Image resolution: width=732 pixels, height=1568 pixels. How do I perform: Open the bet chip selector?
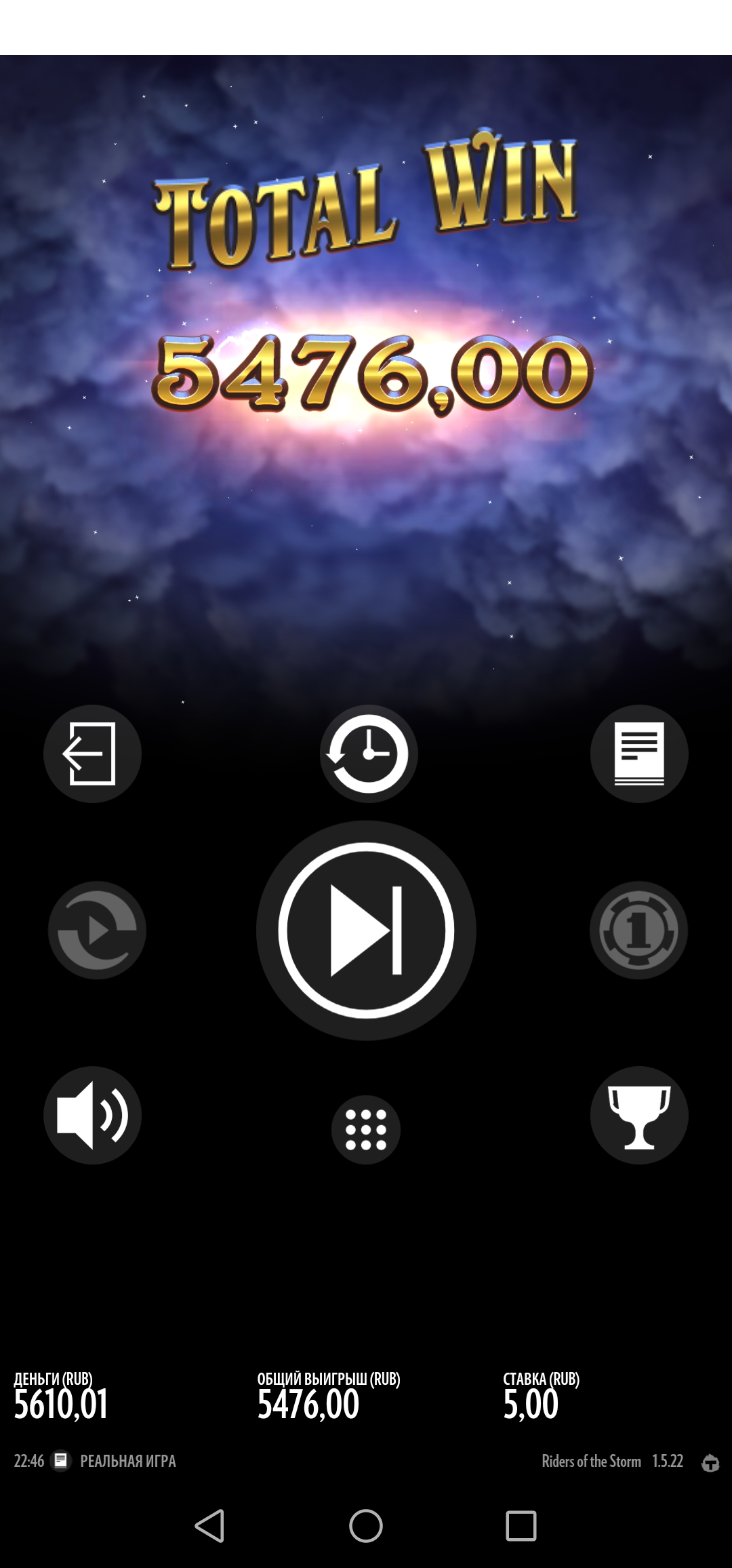[x=638, y=930]
